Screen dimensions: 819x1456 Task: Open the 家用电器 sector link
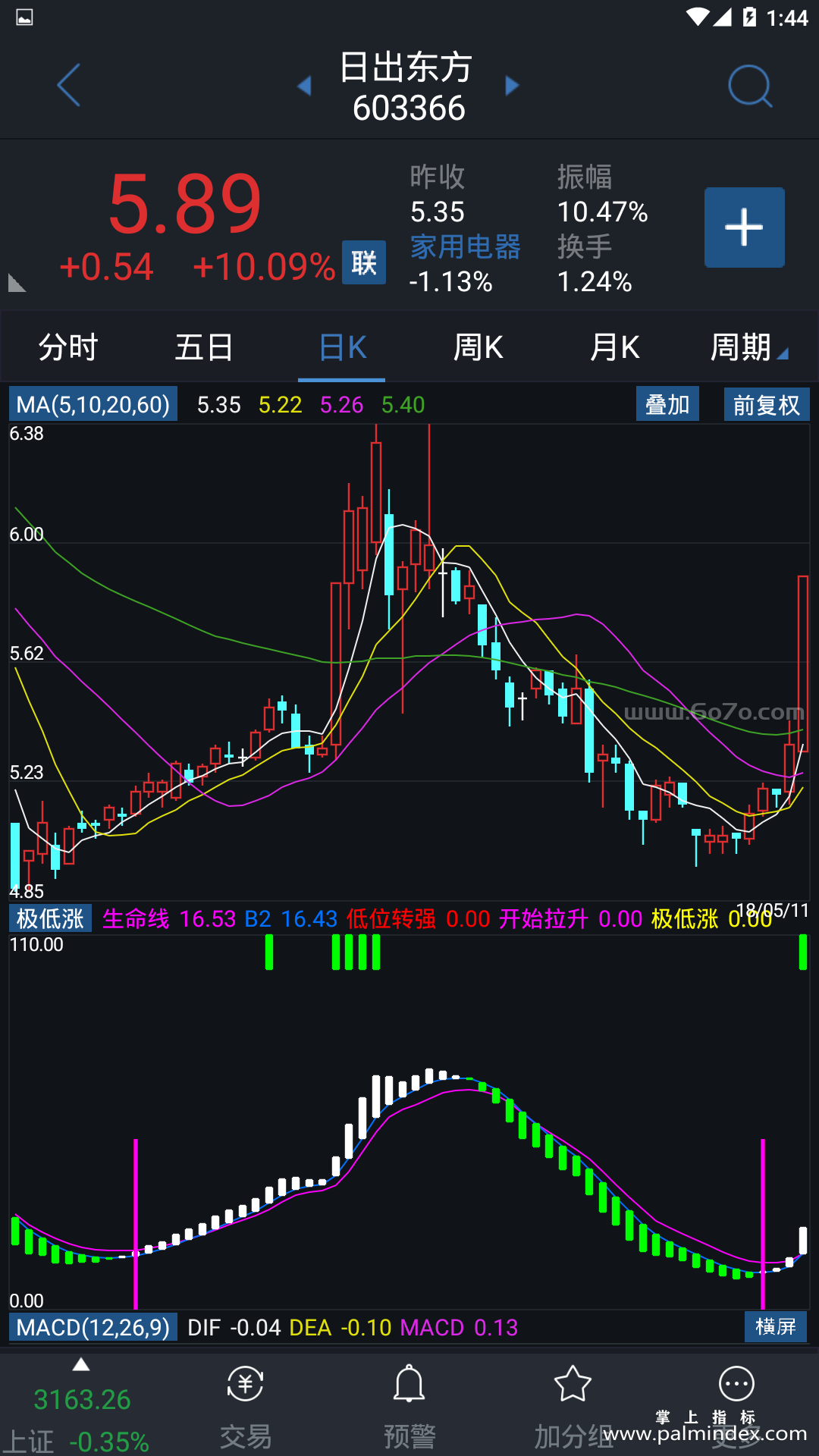465,247
